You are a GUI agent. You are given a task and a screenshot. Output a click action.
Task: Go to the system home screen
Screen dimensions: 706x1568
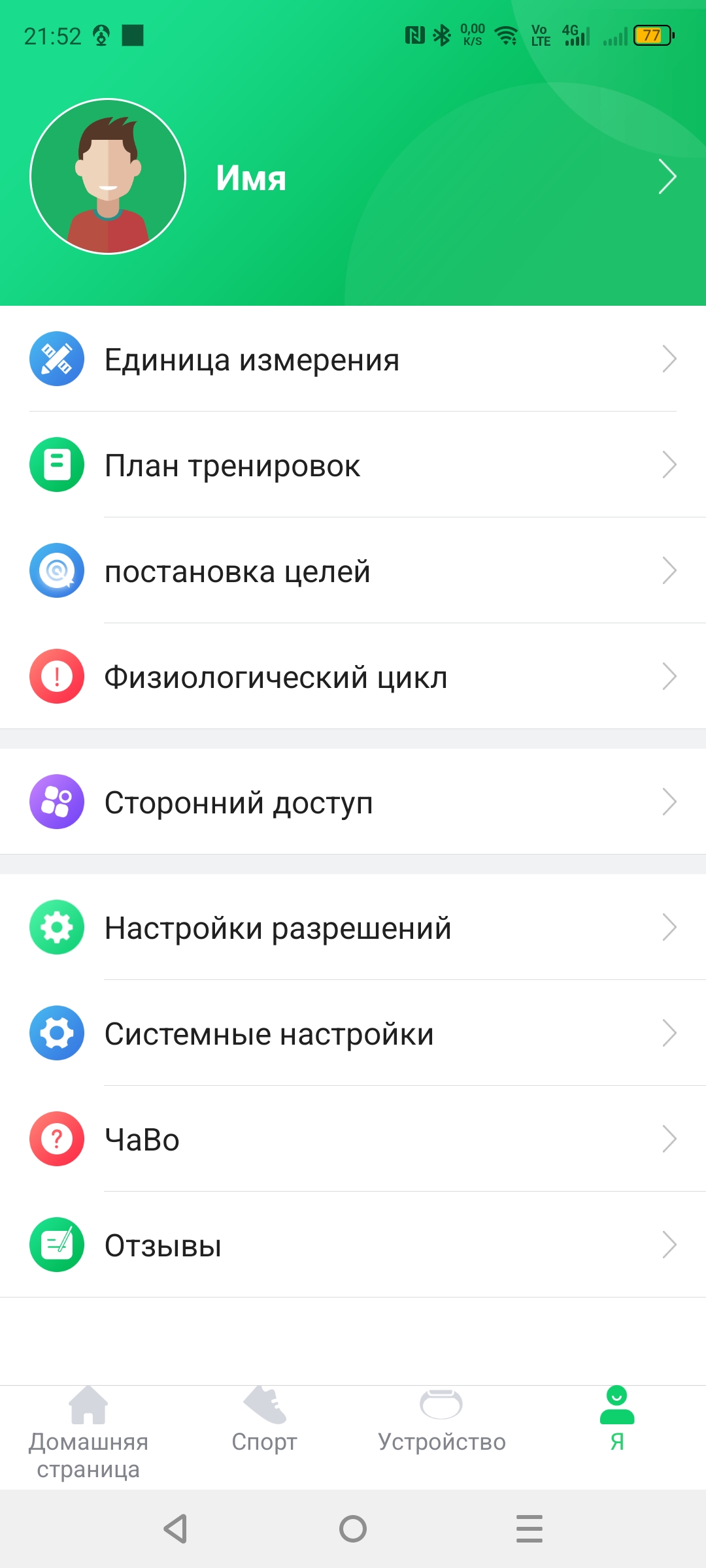pyautogui.click(x=353, y=1529)
